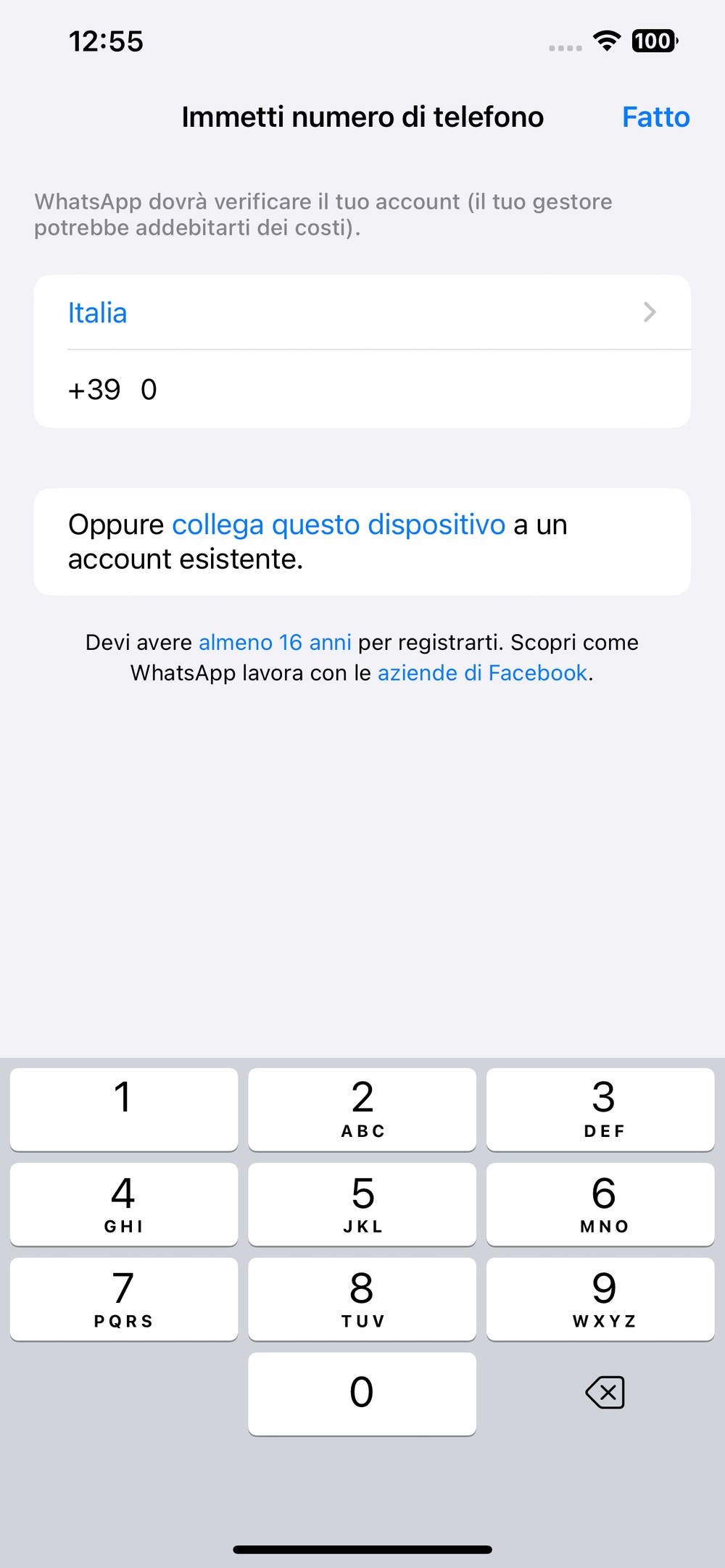Tap Fatto to confirm the number
This screenshot has height=1568, width=725.
[x=655, y=117]
